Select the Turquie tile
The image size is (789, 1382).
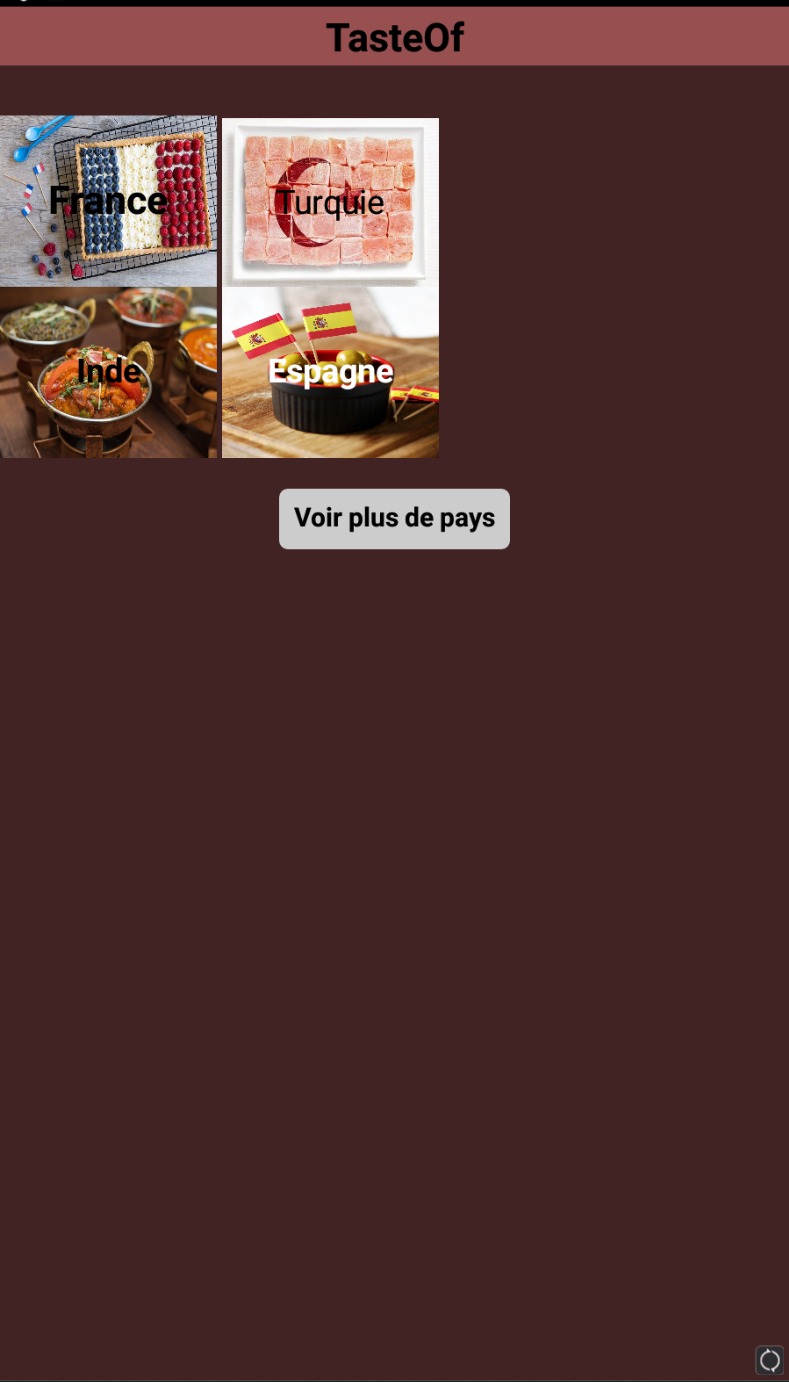point(330,202)
